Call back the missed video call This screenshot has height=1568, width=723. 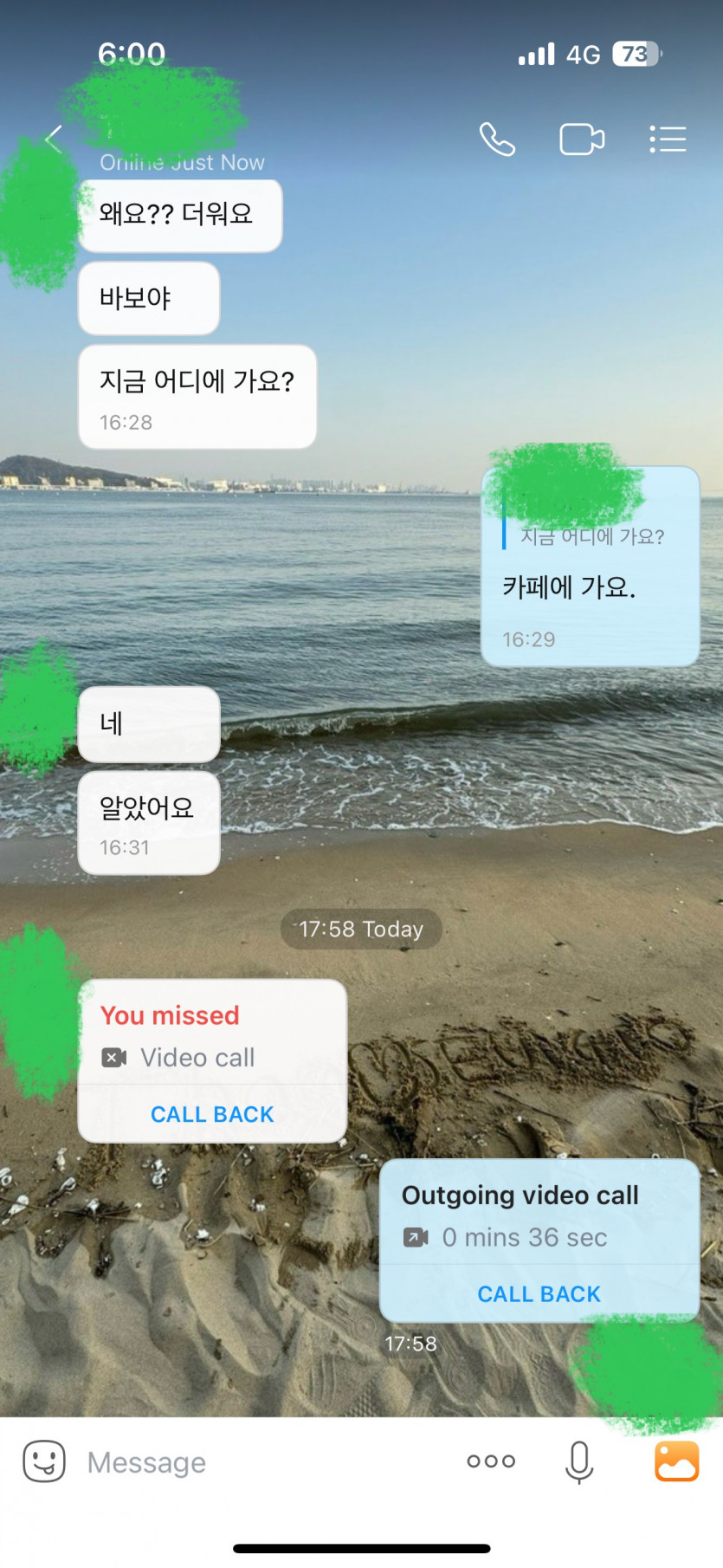coord(212,1114)
